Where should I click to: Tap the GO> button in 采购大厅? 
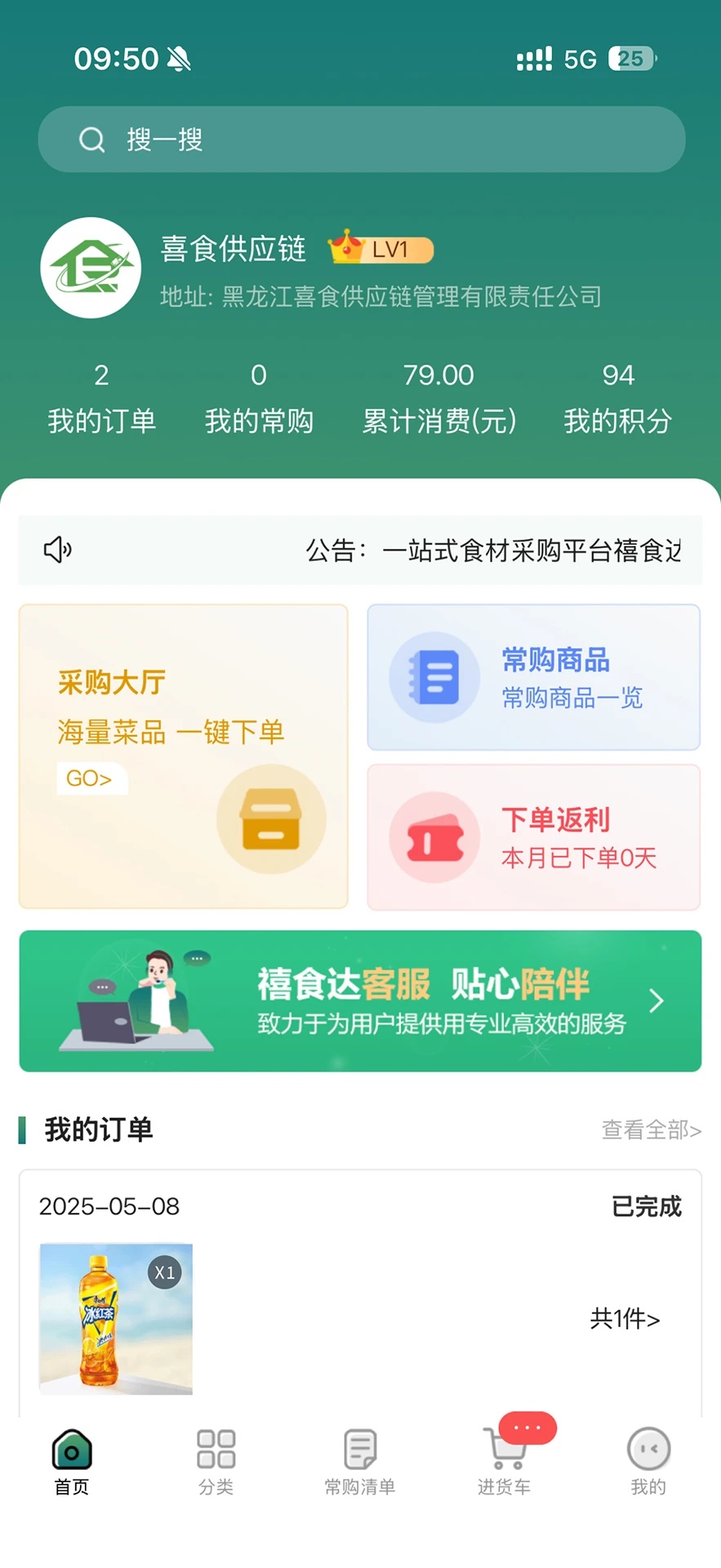tap(91, 778)
